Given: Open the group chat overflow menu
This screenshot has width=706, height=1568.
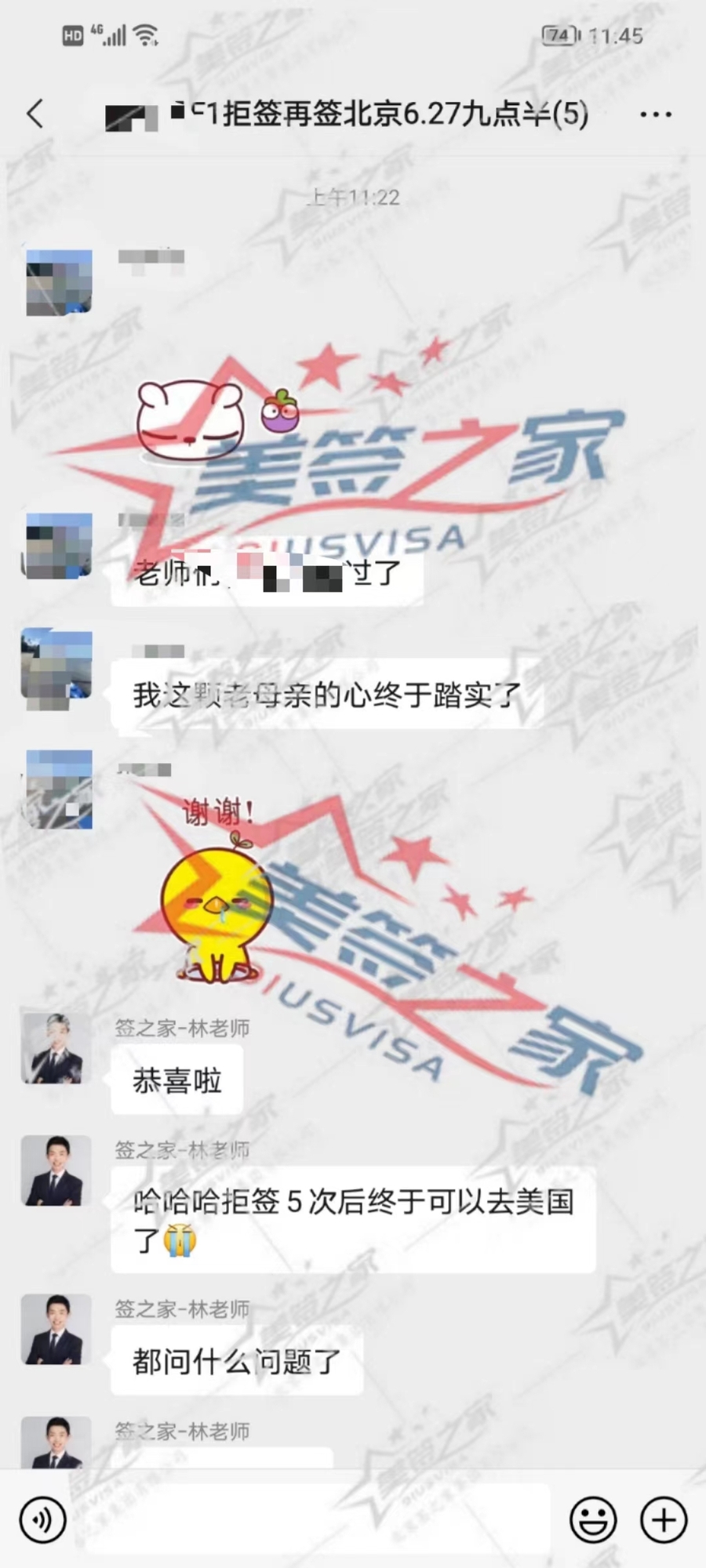Looking at the screenshot, I should [x=655, y=115].
